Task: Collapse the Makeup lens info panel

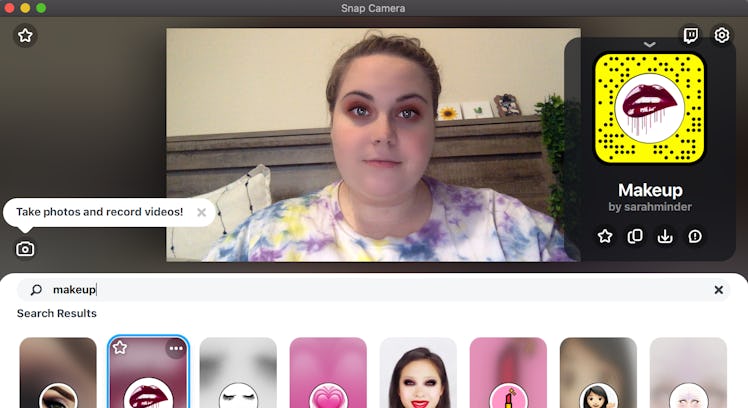Action: 649,44
